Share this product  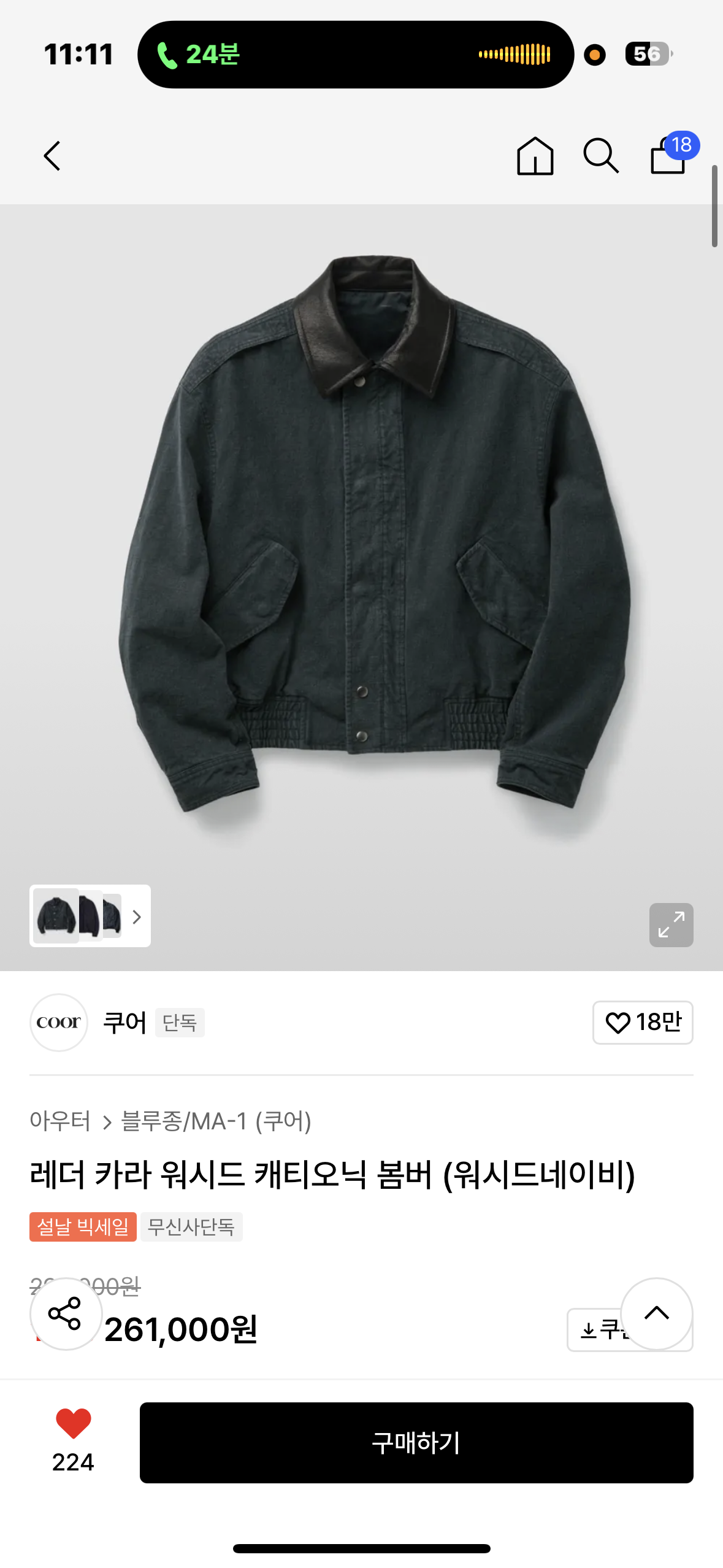66,1313
